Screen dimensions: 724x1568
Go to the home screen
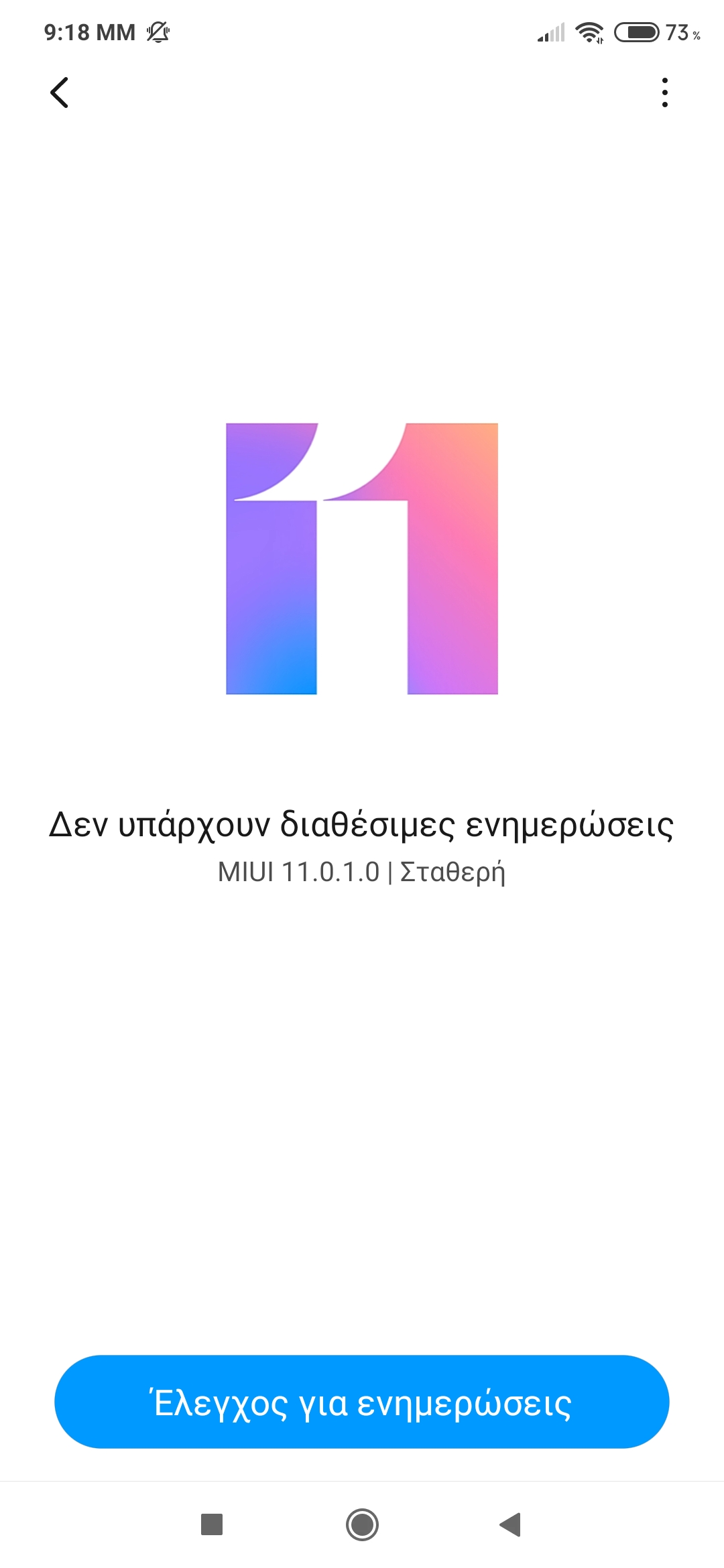click(x=362, y=1524)
